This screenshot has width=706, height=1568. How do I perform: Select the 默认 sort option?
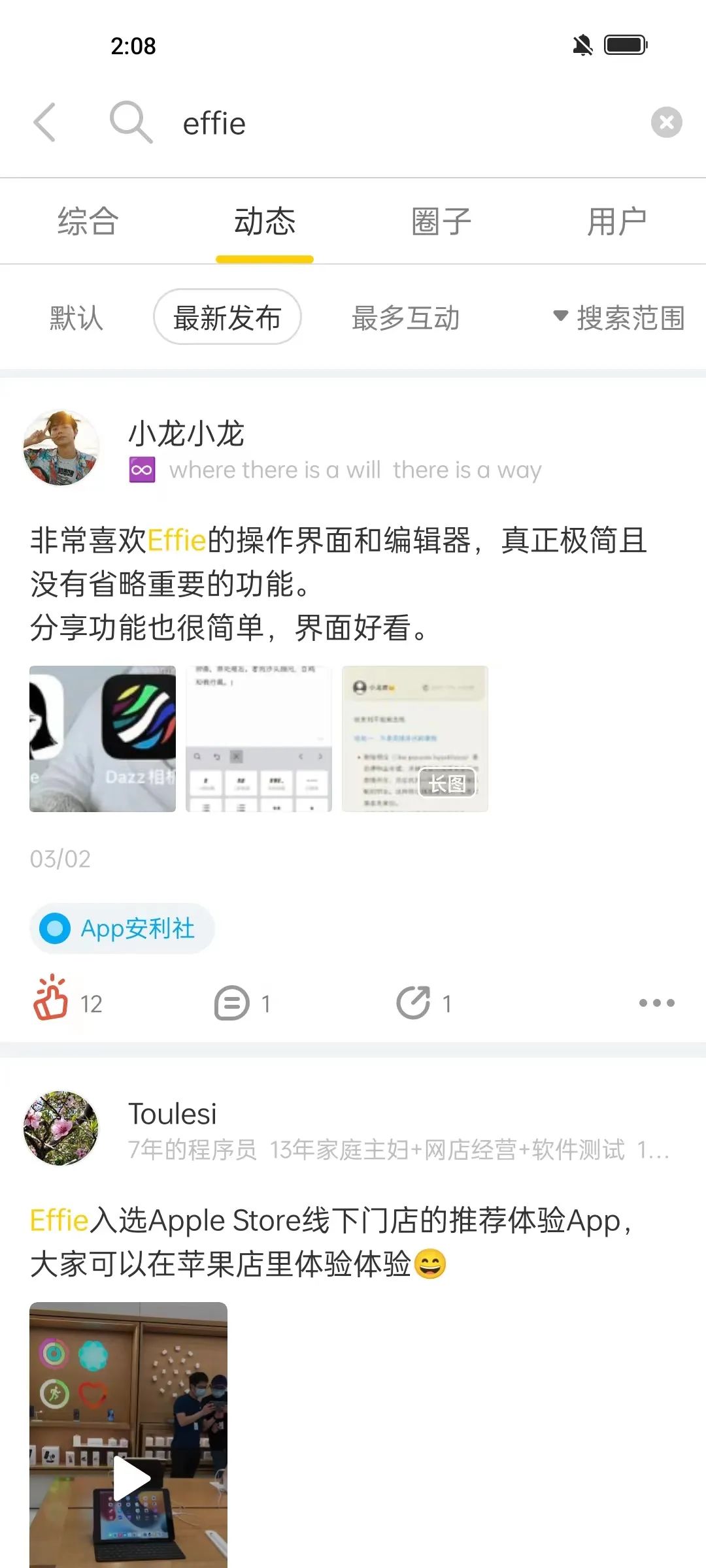click(76, 318)
